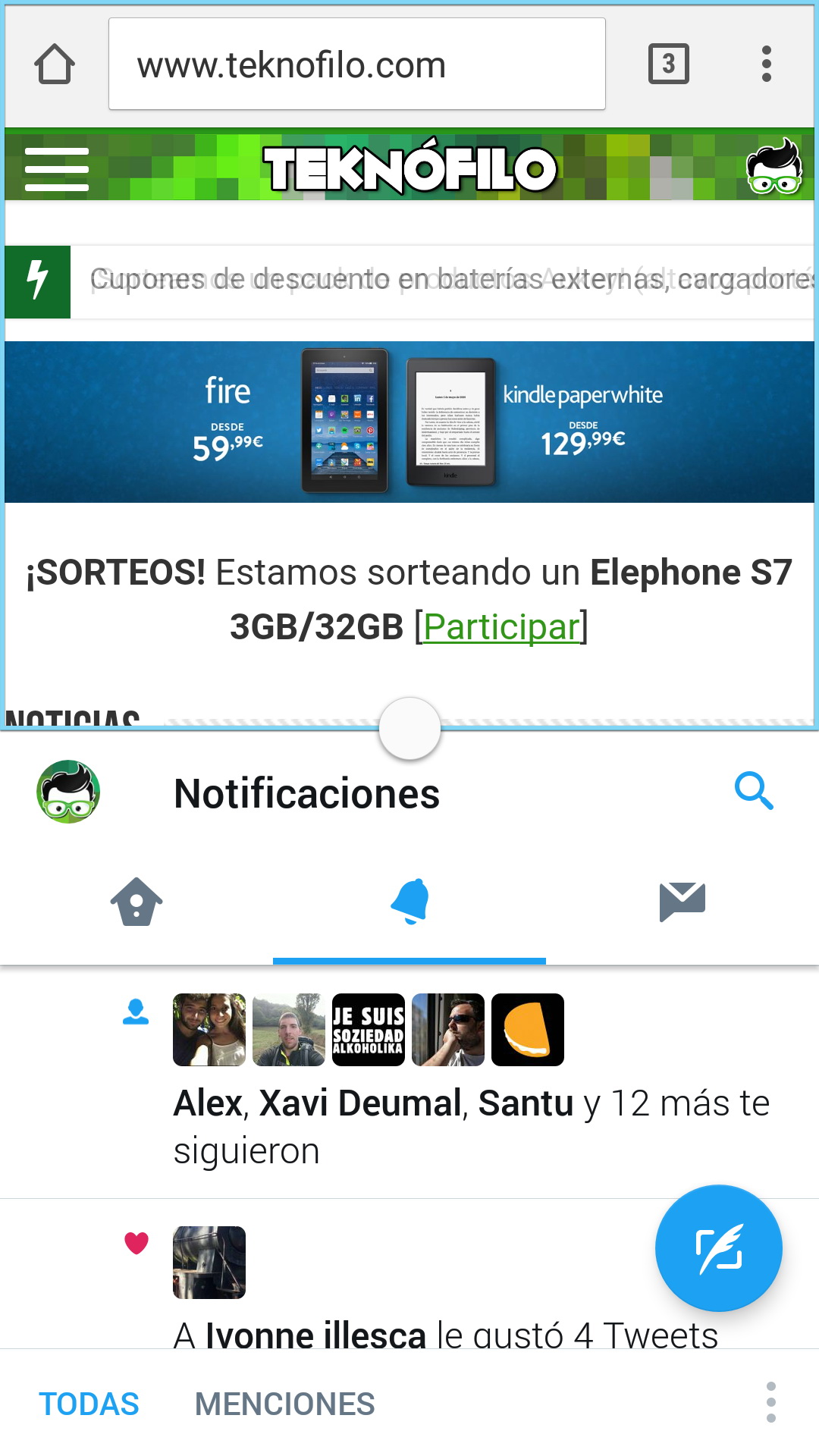Image resolution: width=819 pixels, height=1456 pixels.
Task: Compose a new tweet
Action: coord(718,1248)
